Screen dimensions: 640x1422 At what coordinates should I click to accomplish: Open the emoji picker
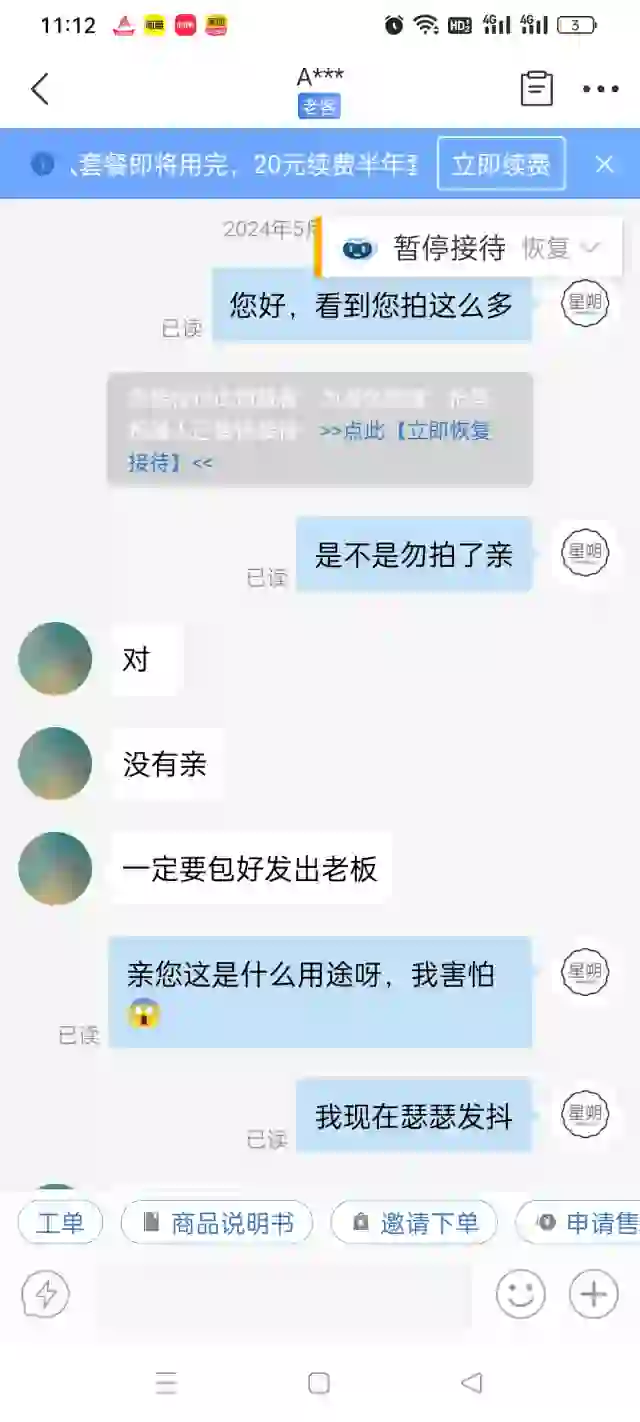click(x=521, y=1295)
